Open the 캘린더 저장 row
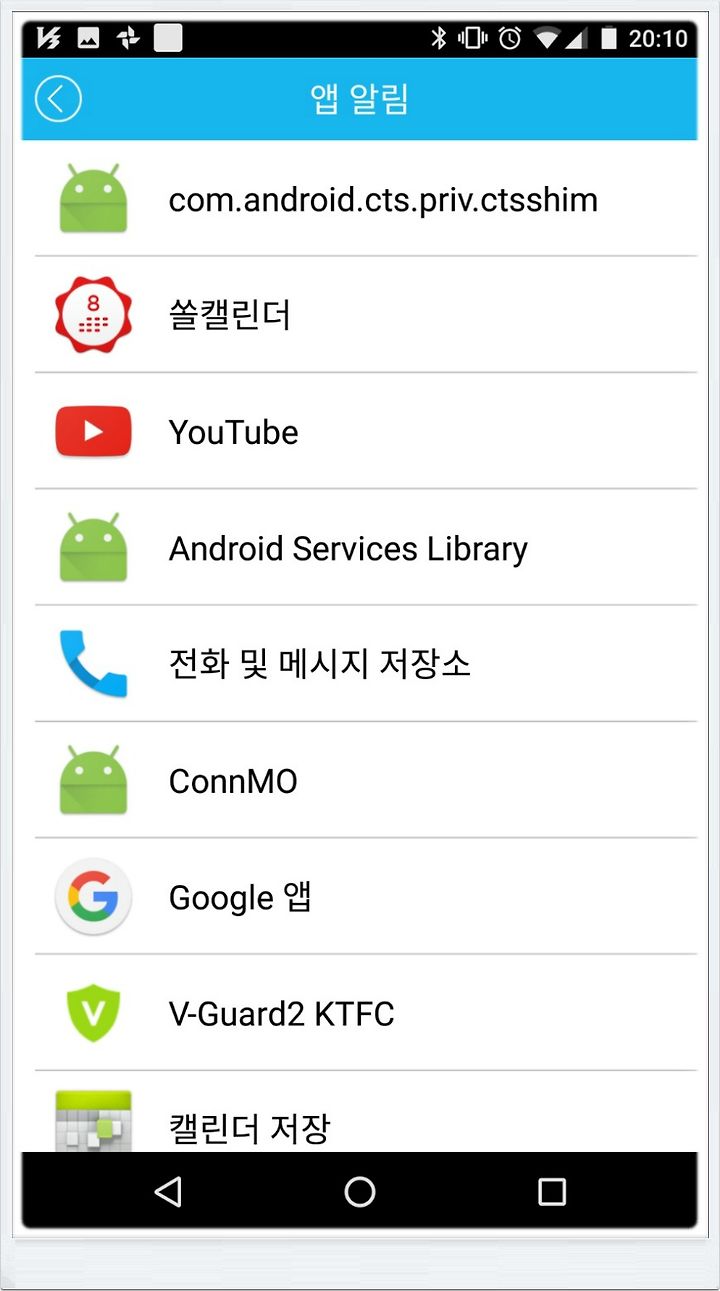 click(x=360, y=1111)
